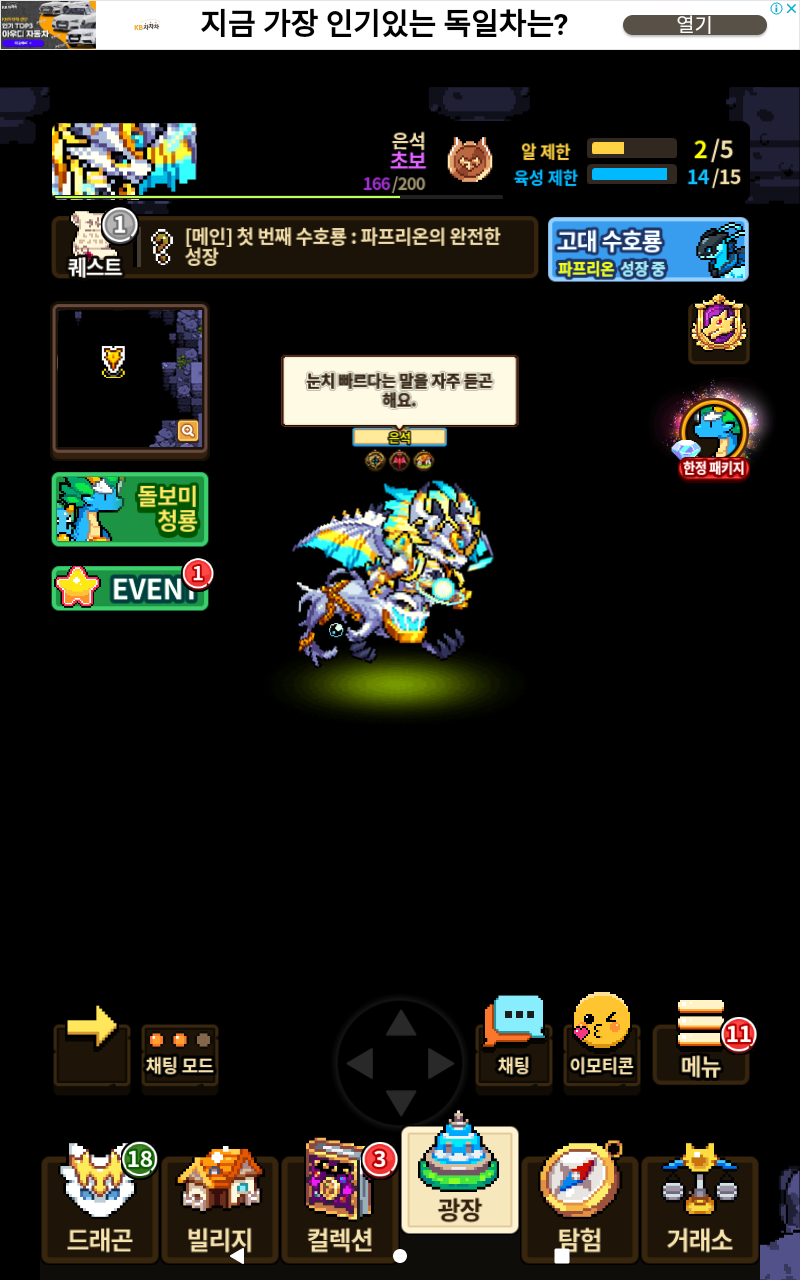Open the 거래소 tab
Viewport: 800px width, 1280px height.
click(x=700, y=1207)
